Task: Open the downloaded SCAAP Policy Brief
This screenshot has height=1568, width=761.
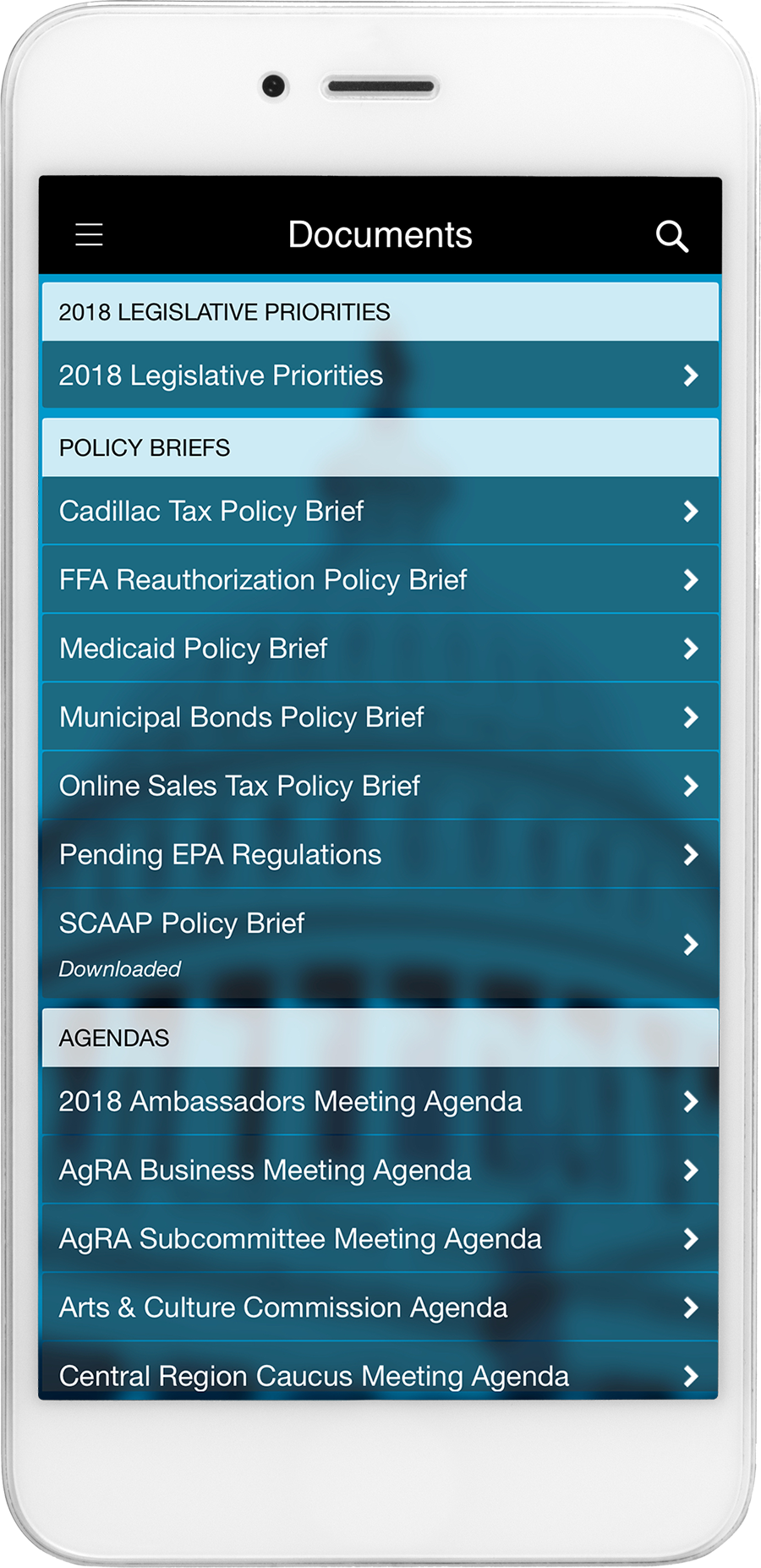Action: 380,944
